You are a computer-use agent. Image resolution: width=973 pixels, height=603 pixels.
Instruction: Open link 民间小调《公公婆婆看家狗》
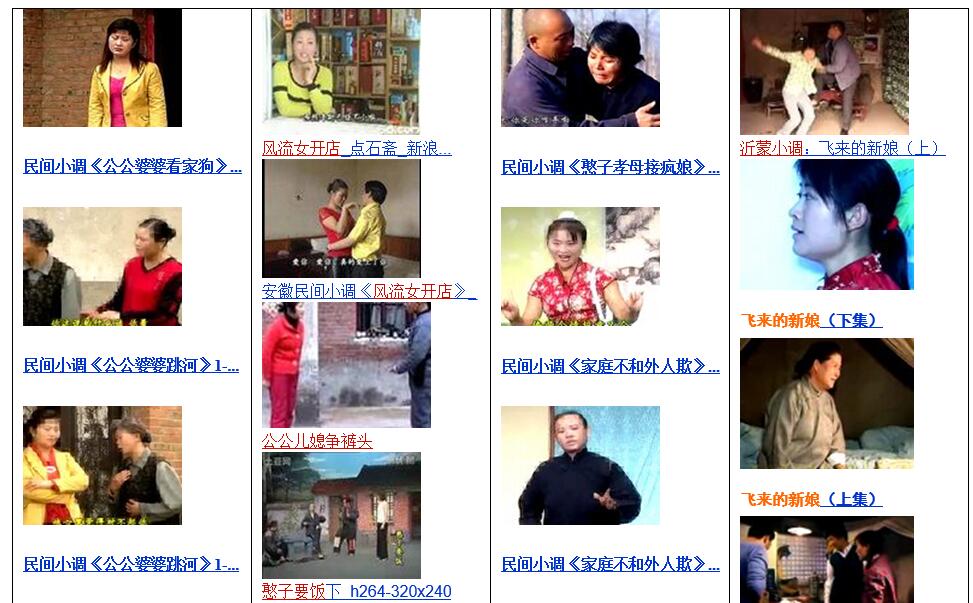point(132,167)
